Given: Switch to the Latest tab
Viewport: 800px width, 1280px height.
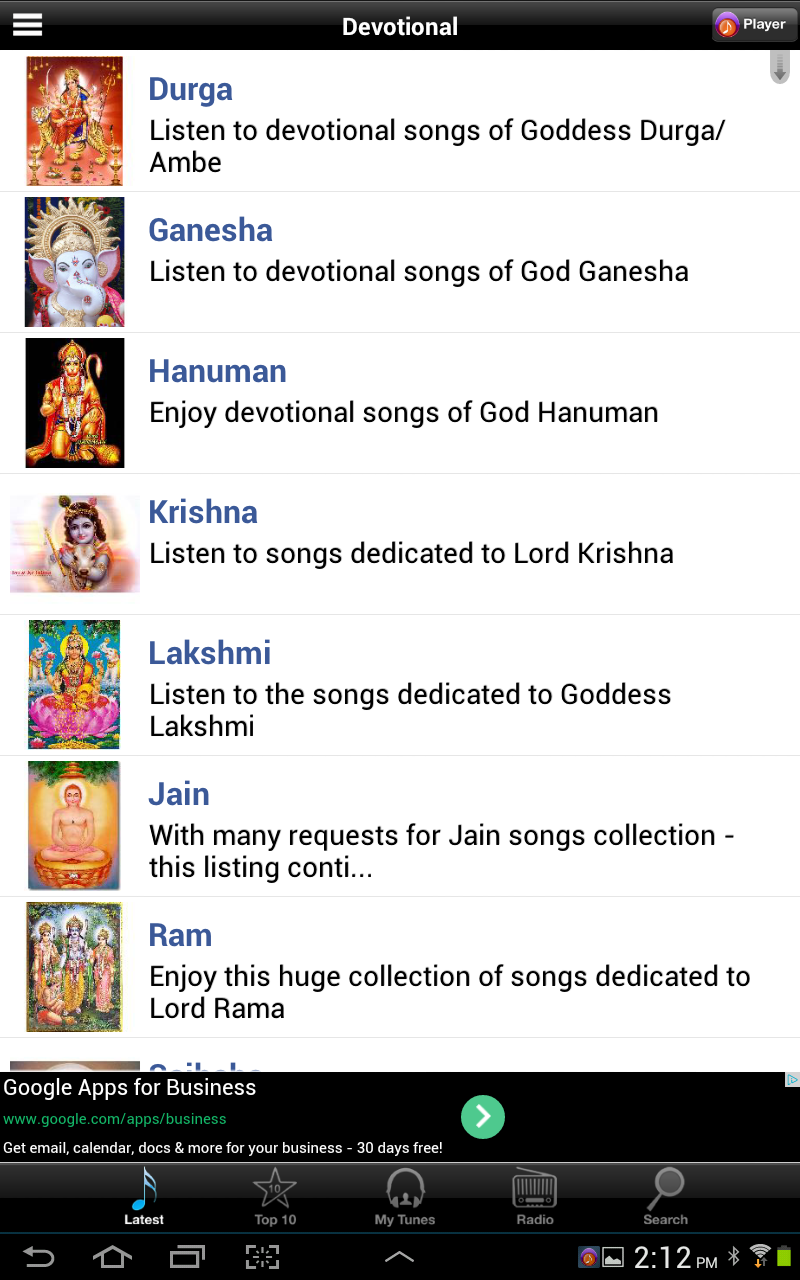Looking at the screenshot, I should (x=144, y=1197).
